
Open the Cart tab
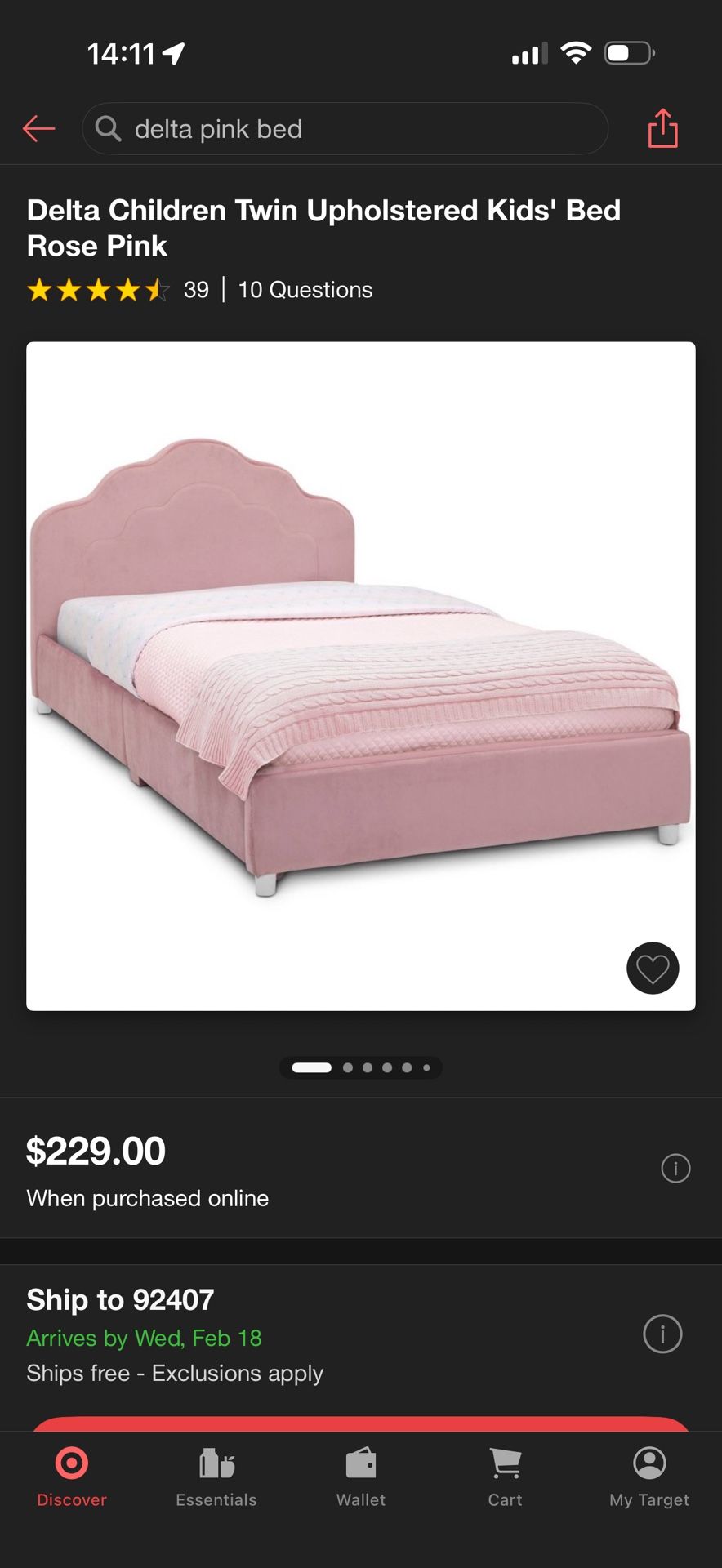tap(505, 1475)
